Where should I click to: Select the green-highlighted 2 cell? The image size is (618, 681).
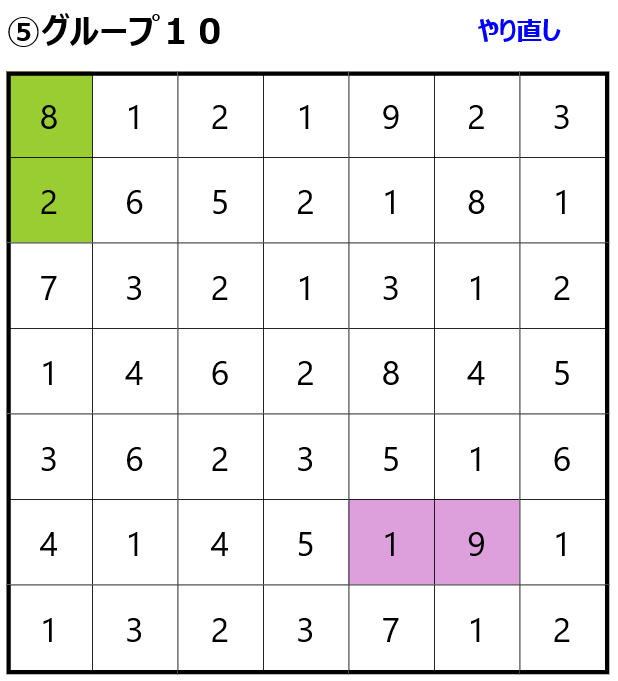pos(49,203)
